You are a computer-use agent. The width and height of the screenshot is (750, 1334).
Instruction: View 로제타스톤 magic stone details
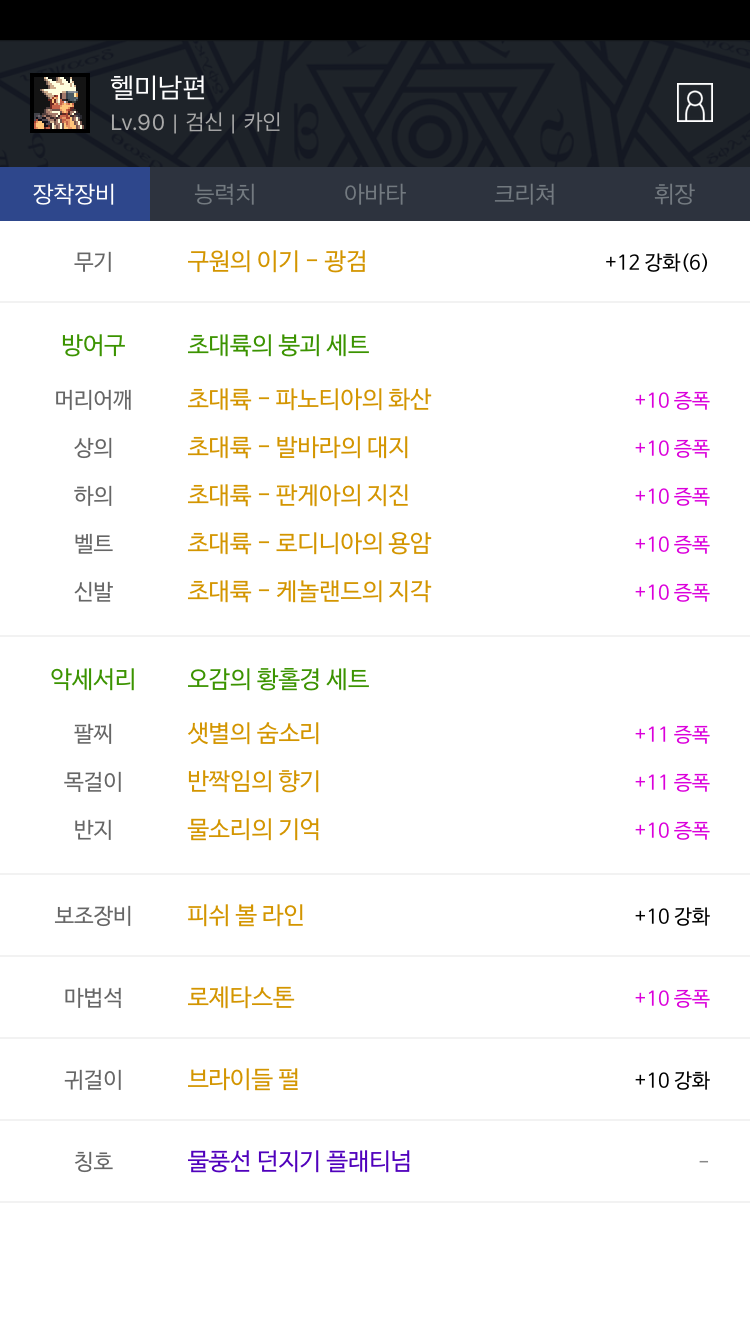(241, 997)
